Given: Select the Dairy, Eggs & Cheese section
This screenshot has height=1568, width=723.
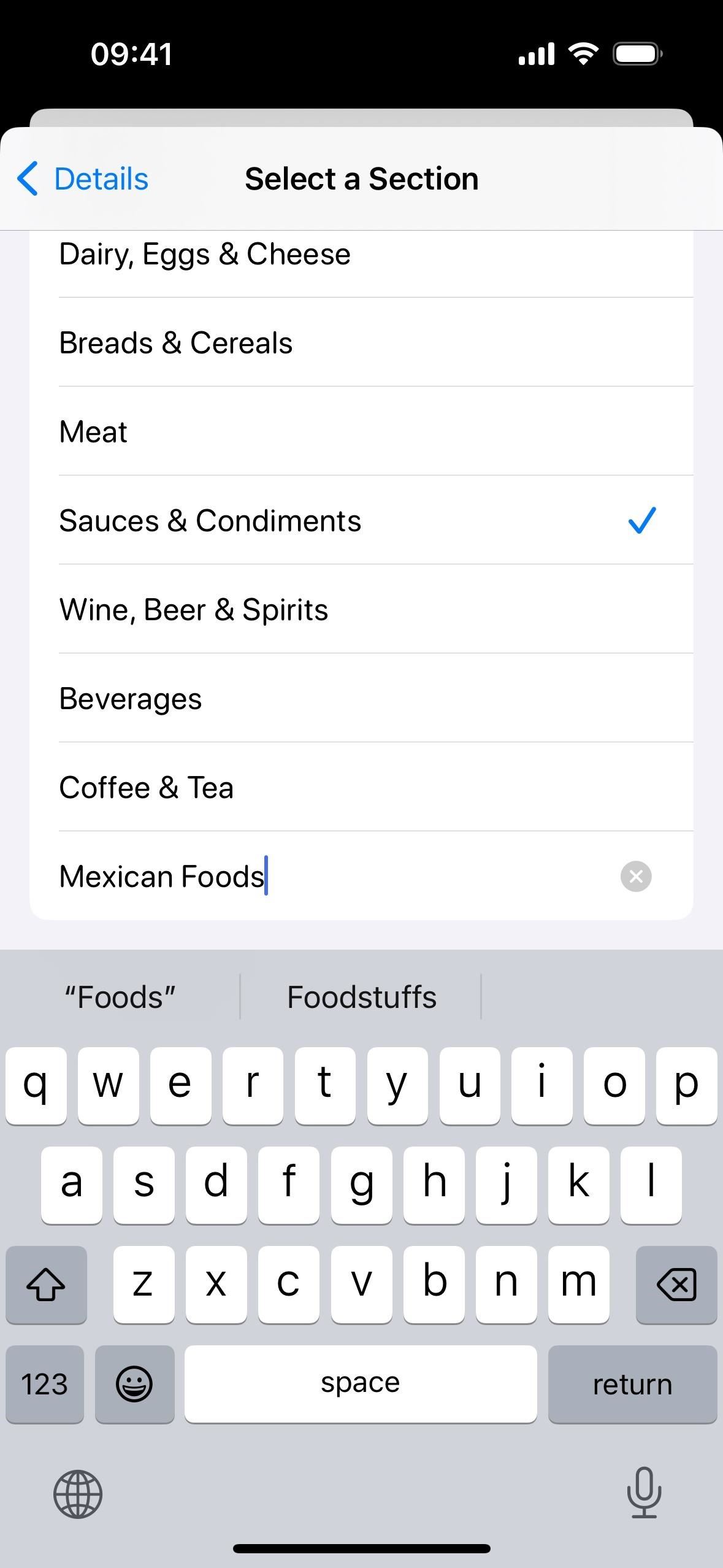Looking at the screenshot, I should (361, 255).
